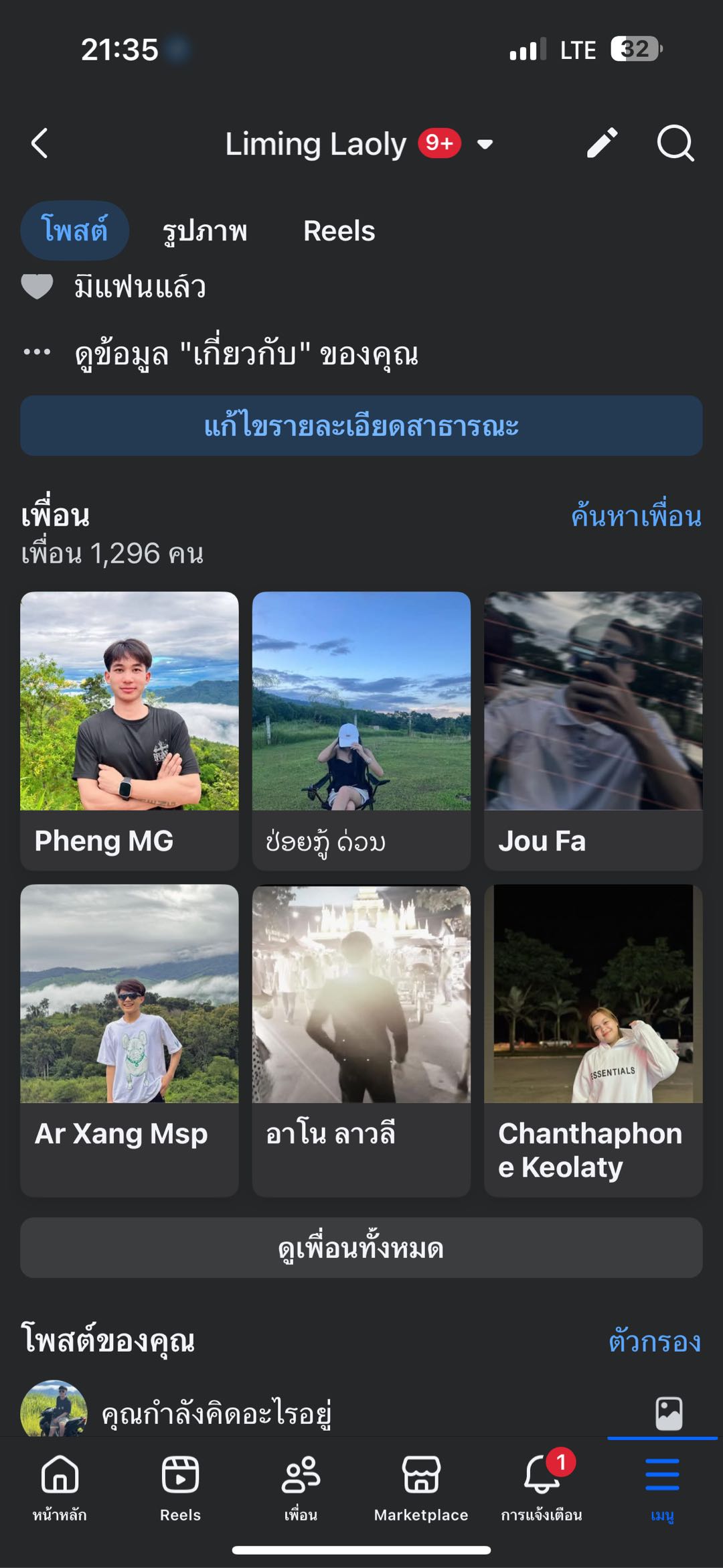
Task: Open the Marketplace tab
Action: [421, 1484]
